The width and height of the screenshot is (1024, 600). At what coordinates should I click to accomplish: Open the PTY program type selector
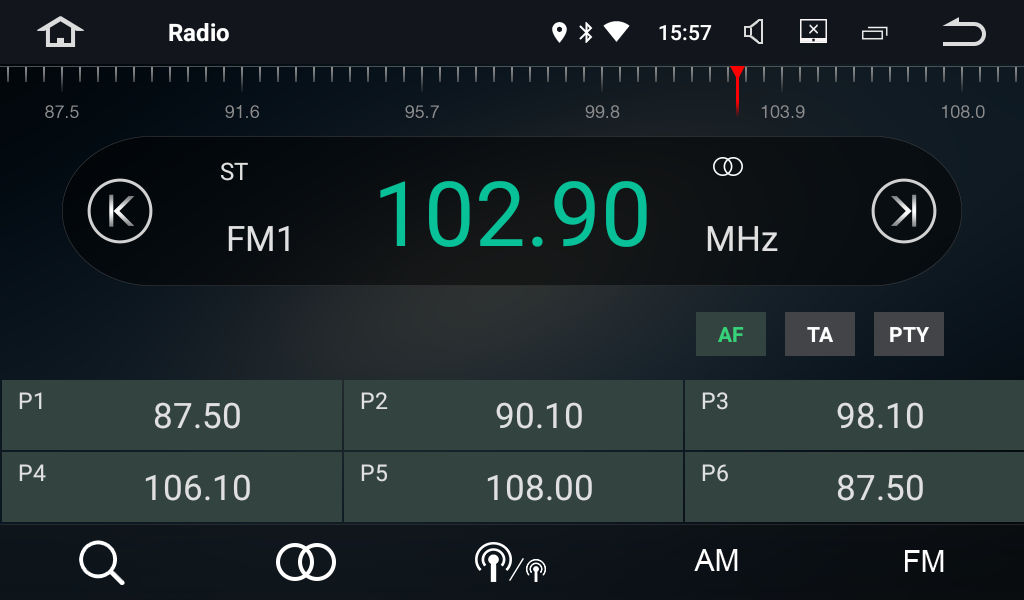tap(909, 335)
